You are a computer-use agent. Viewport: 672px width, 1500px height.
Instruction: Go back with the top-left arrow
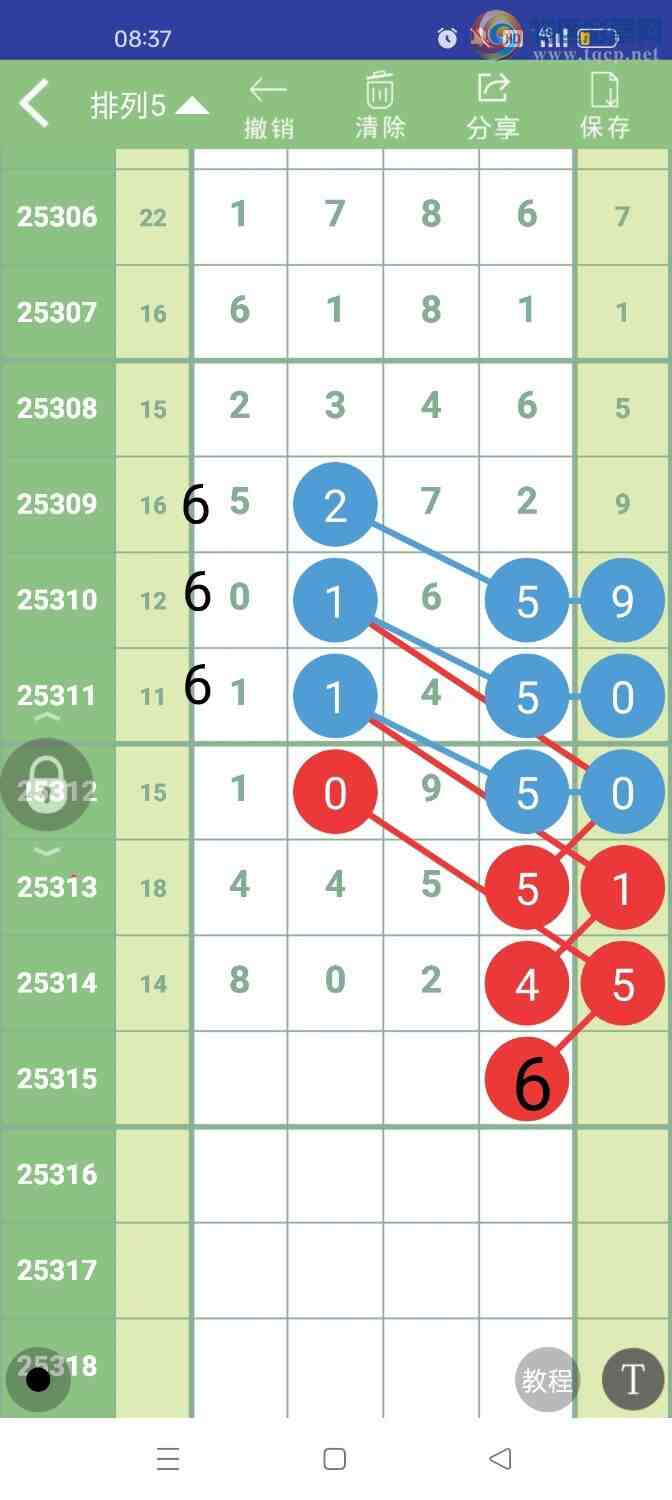click(35, 104)
